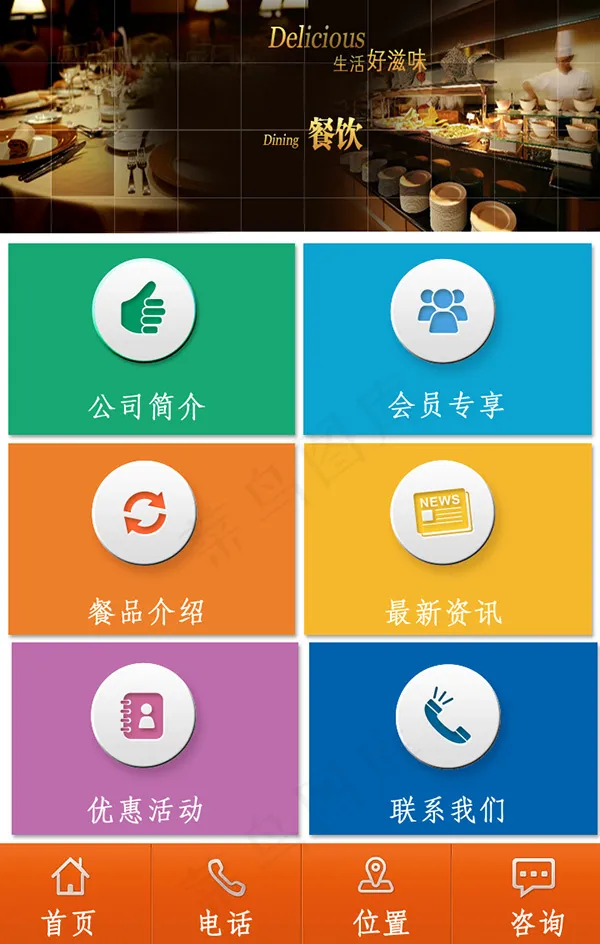The image size is (600, 944).
Task: Go to the 位置 location tab
Action: point(377,894)
